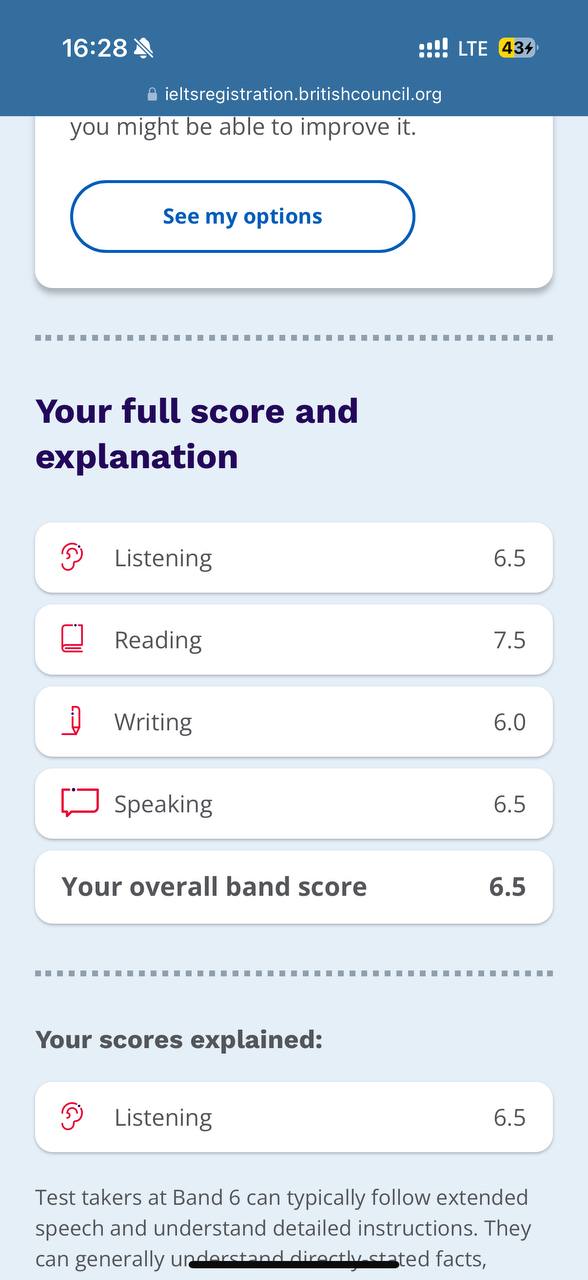Image resolution: width=588 pixels, height=1280 pixels.
Task: Open the ieltsregistration.britishcouncil.org address bar
Action: [x=294, y=94]
